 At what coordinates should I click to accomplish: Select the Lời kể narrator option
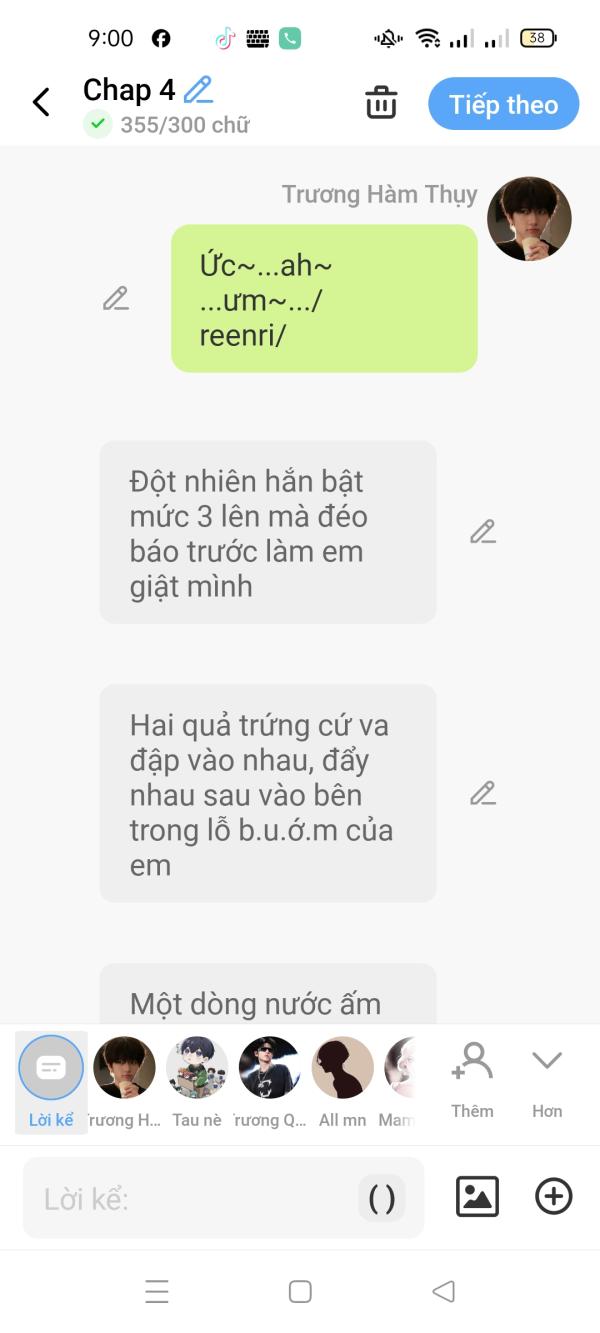click(51, 1082)
